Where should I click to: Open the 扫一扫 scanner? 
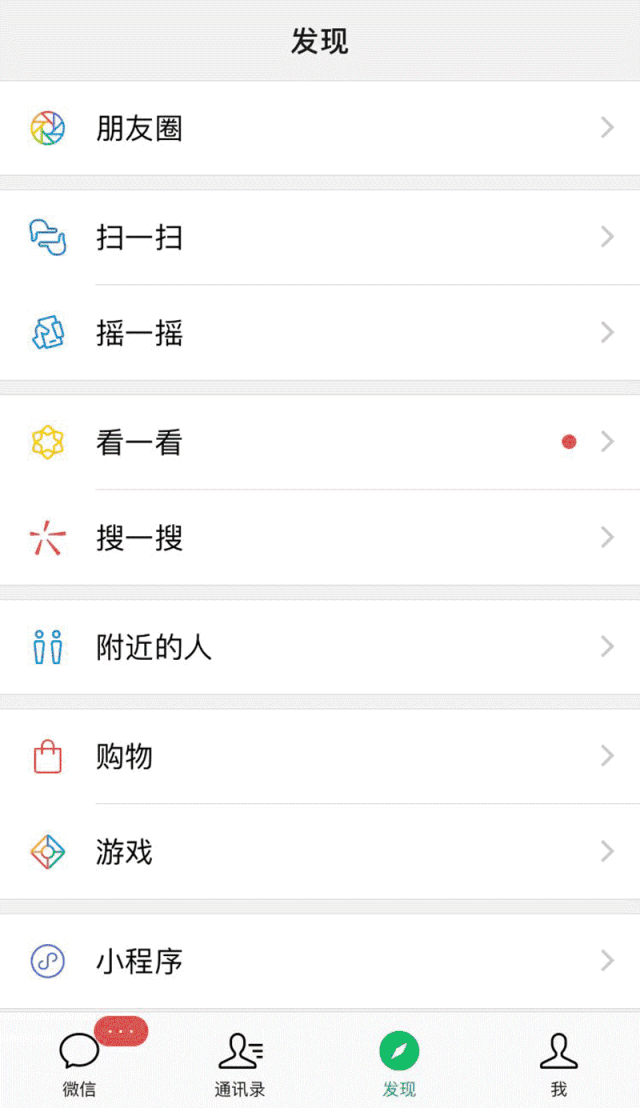(320, 237)
